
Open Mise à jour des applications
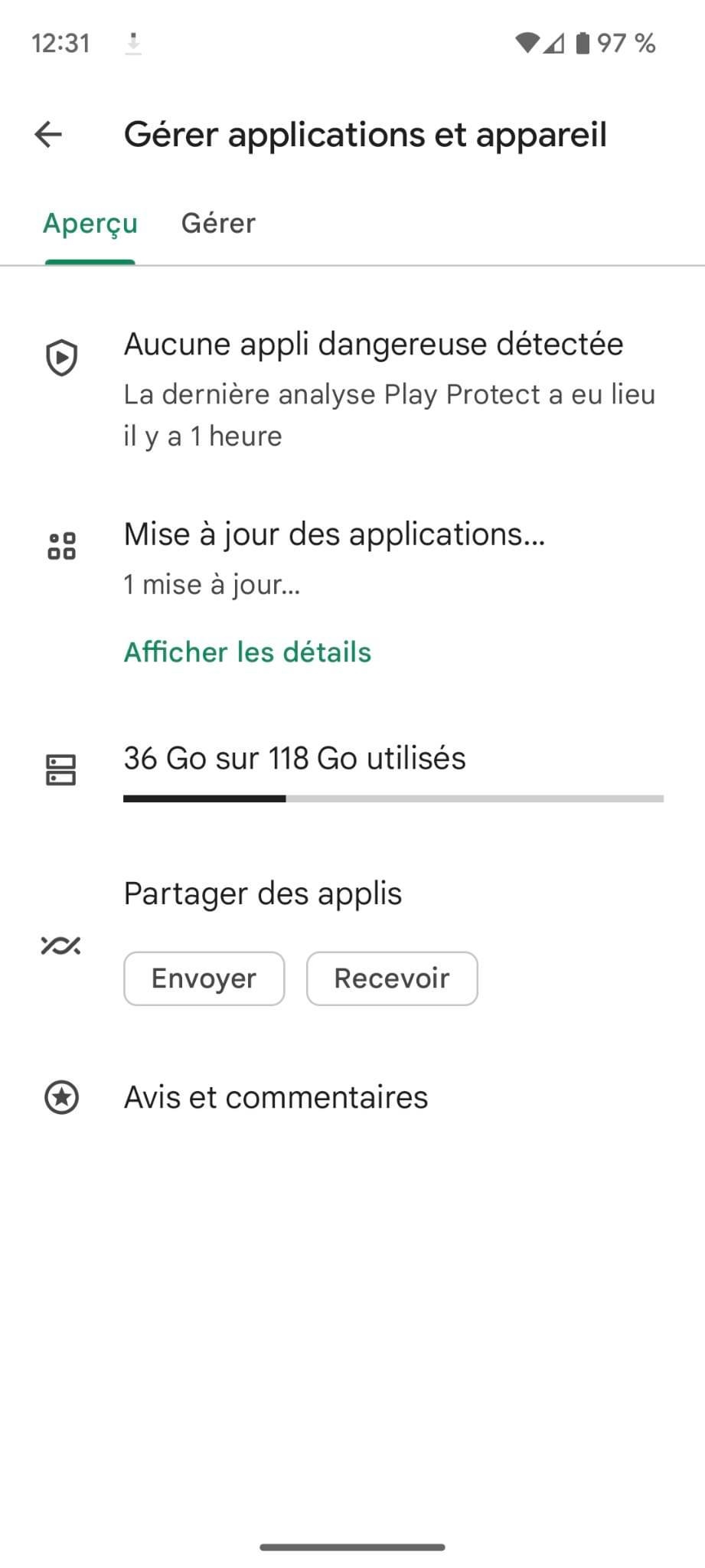click(335, 535)
